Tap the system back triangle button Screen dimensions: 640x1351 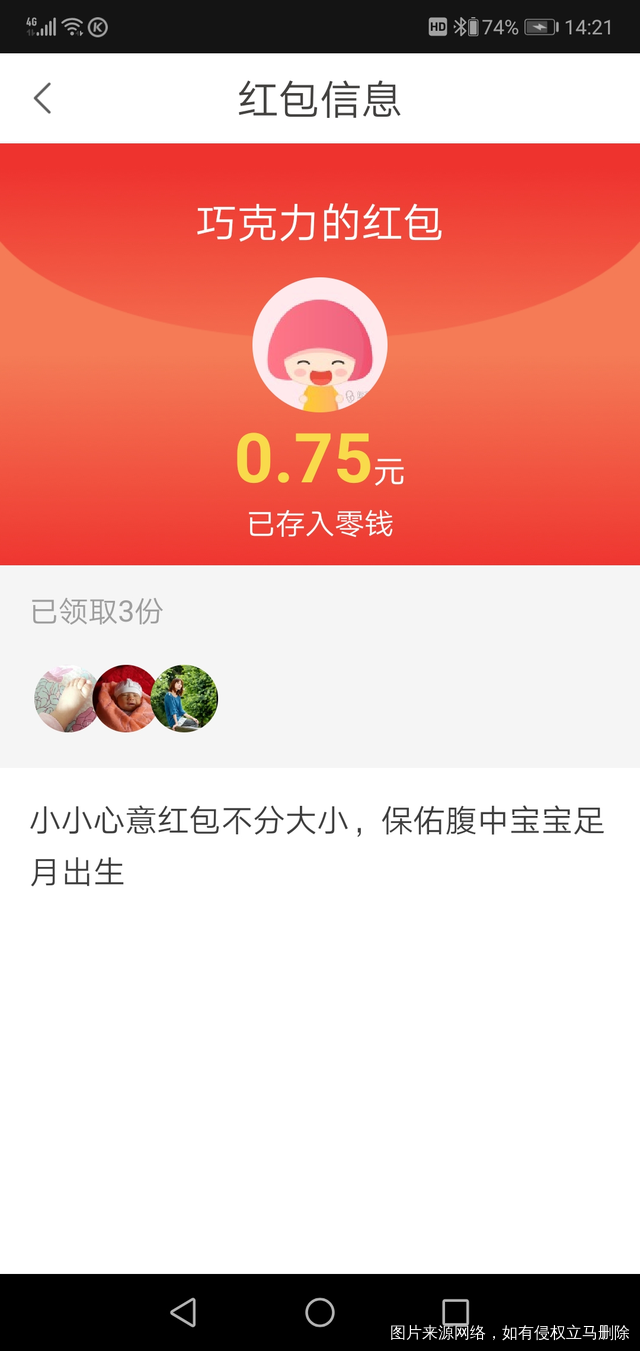coord(183,1312)
